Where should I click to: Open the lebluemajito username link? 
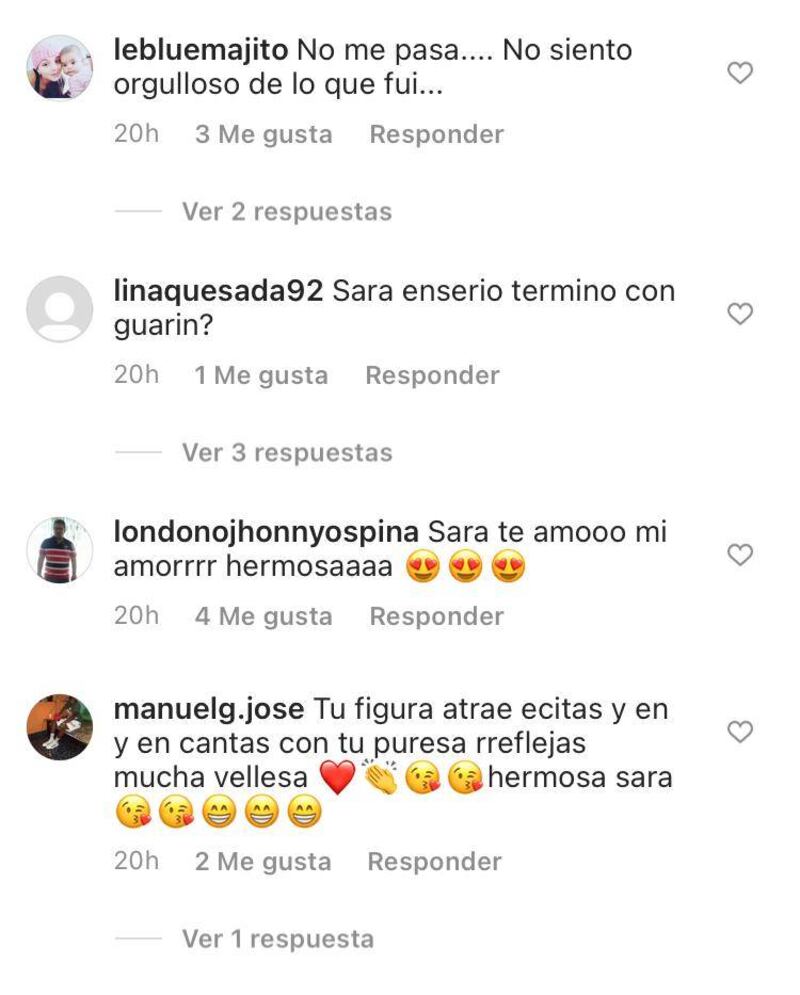[x=202, y=50]
